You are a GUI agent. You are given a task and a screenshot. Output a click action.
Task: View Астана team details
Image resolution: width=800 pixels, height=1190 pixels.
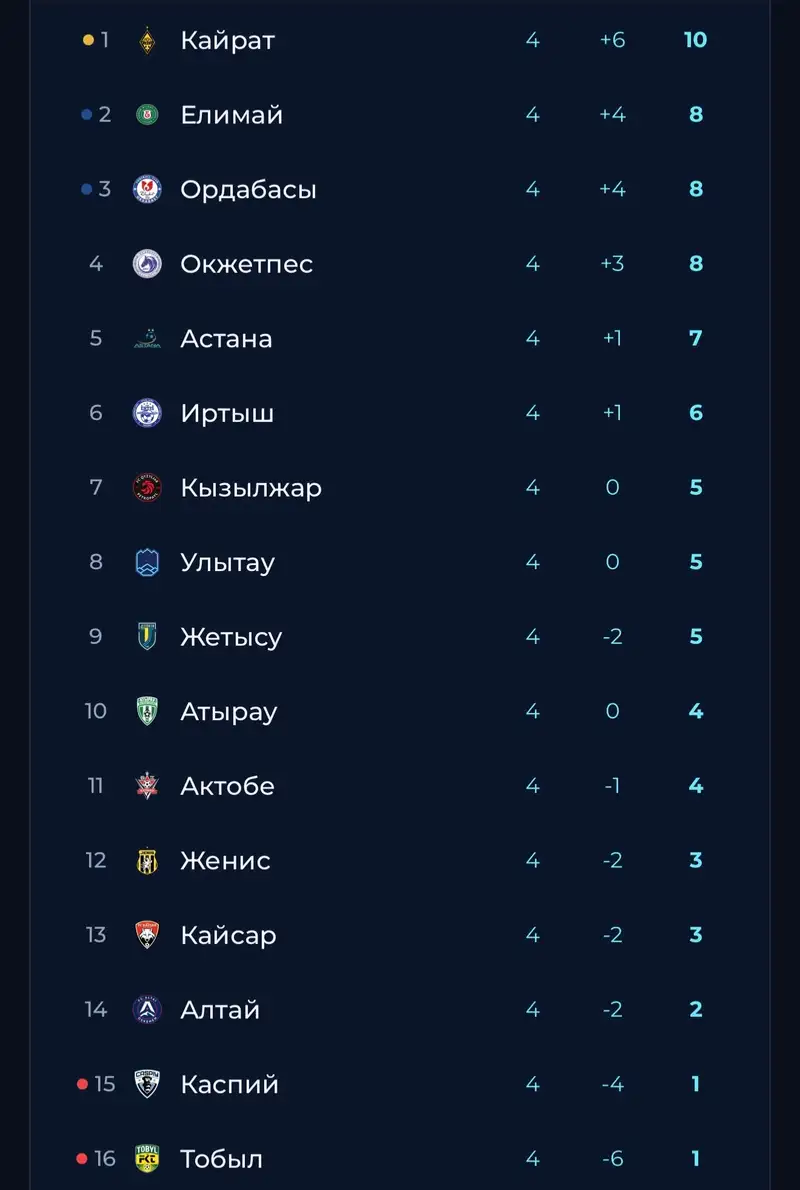click(x=226, y=338)
